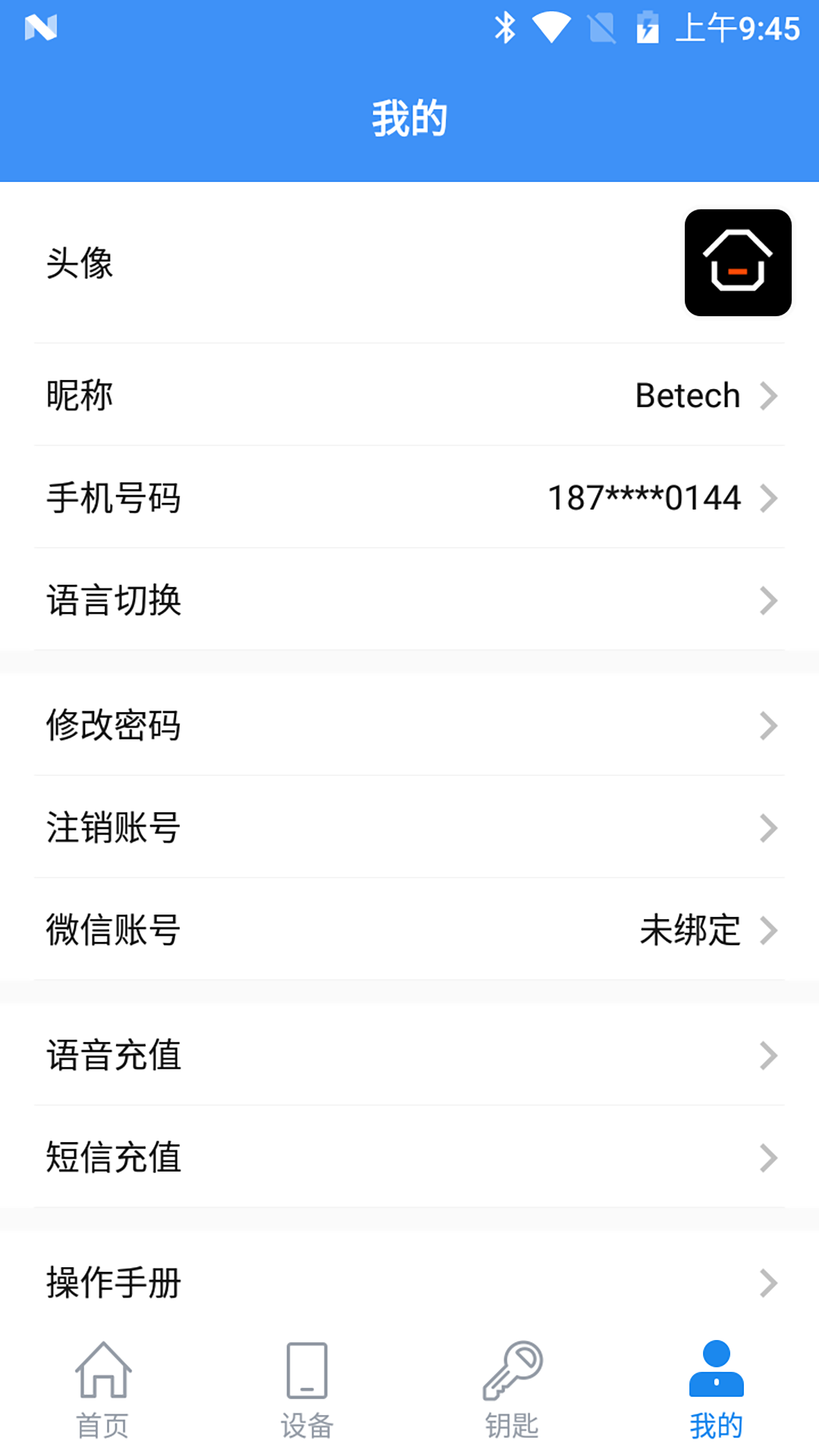Screen dimensions: 819x1456
Task: Expand the 语言切换 language switch row
Action: 409,601
